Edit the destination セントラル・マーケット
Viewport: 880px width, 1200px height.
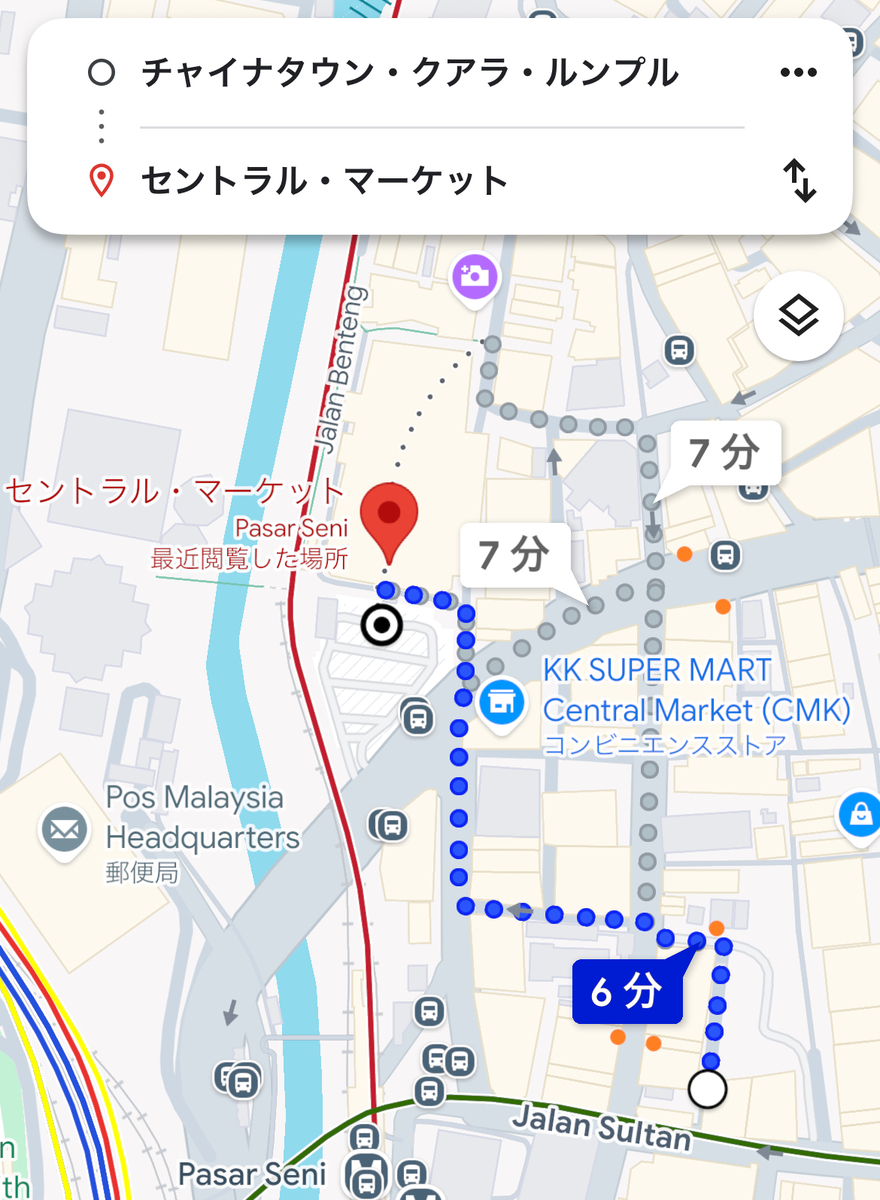click(x=325, y=181)
